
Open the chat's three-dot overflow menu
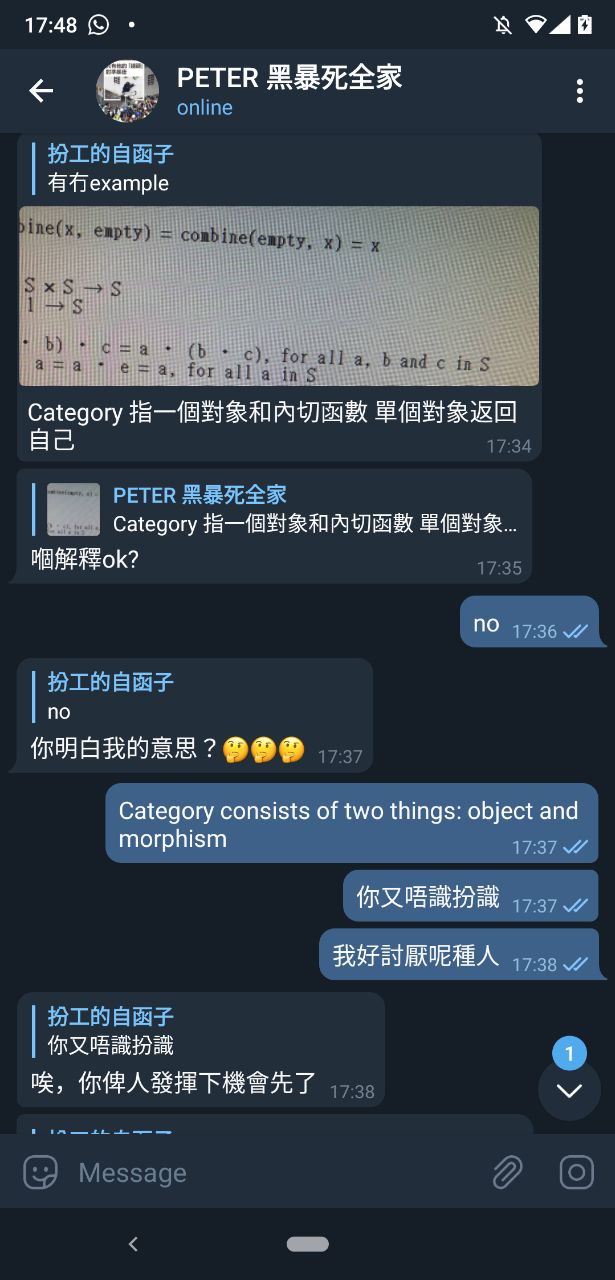[x=579, y=91]
